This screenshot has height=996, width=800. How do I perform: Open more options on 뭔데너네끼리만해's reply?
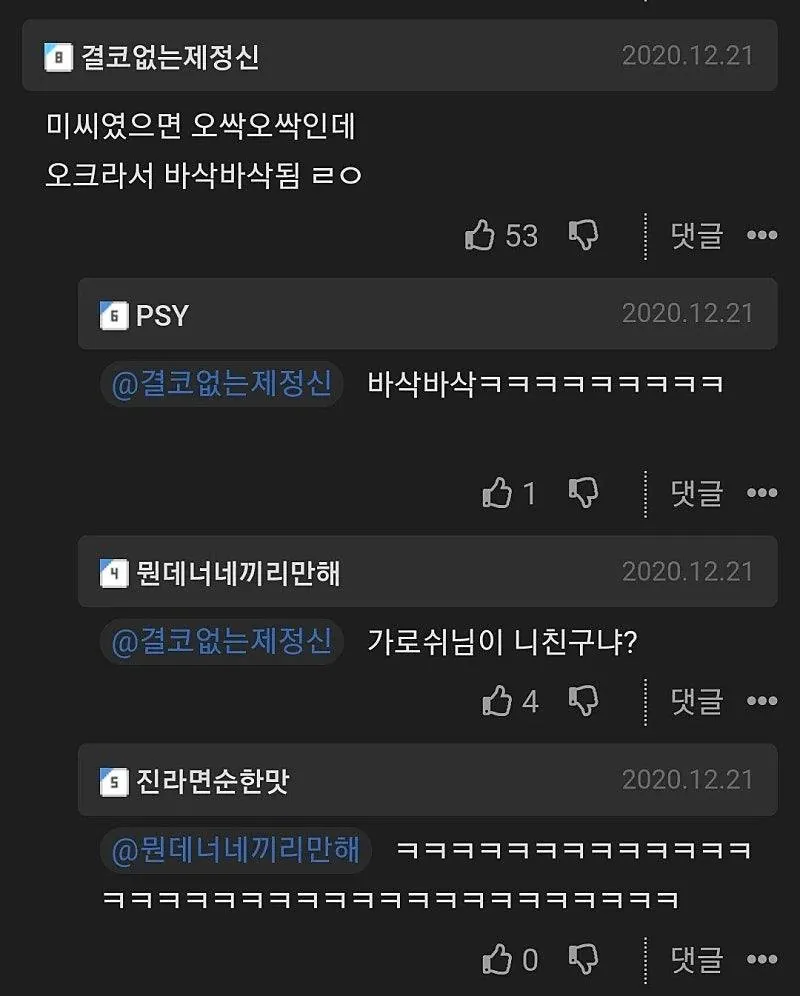(762, 701)
